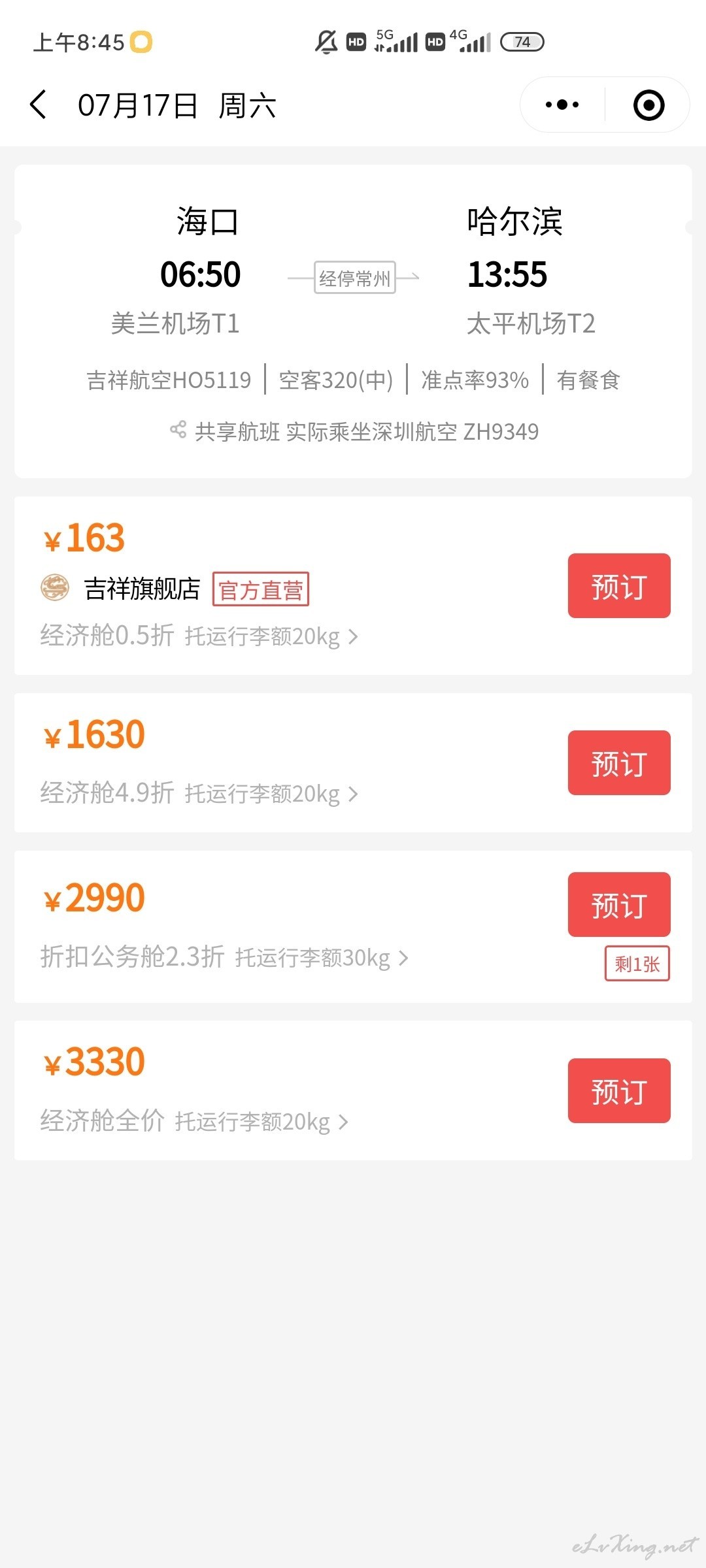Image resolution: width=706 pixels, height=1568 pixels.
Task: Open 30kg baggage details for ¥2990 fare
Action: pyautogui.click(x=322, y=958)
